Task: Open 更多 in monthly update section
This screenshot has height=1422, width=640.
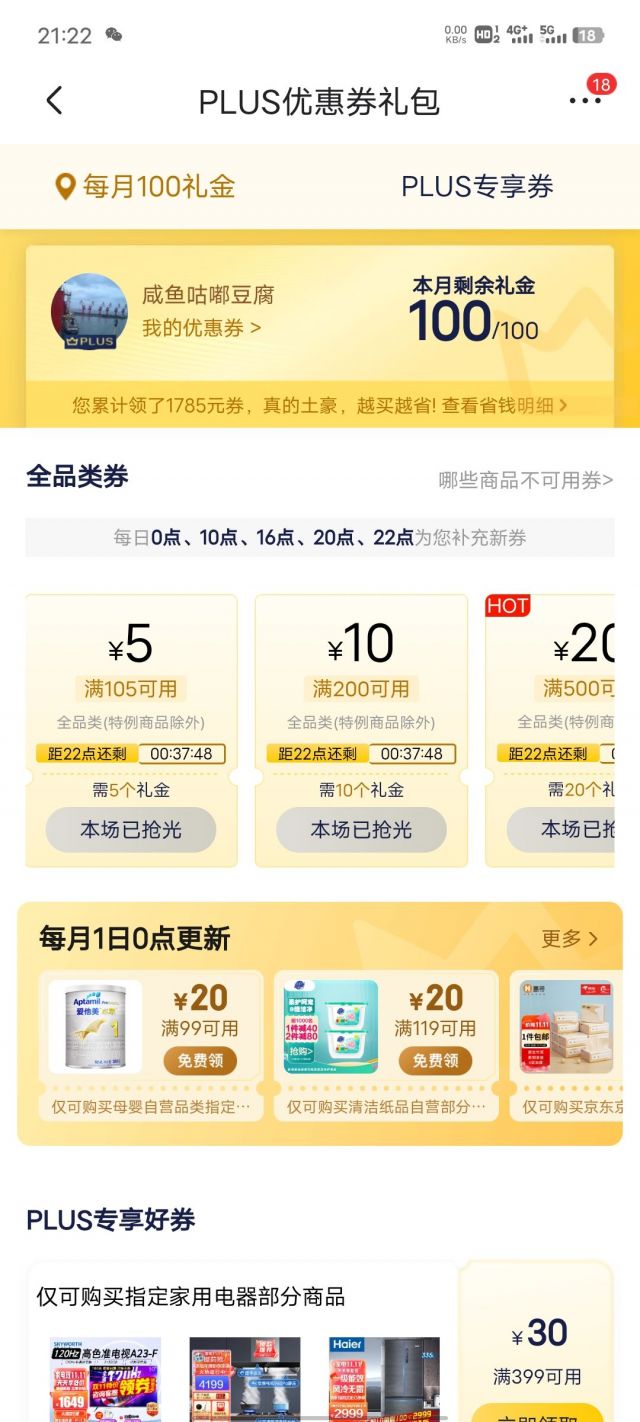Action: point(570,938)
